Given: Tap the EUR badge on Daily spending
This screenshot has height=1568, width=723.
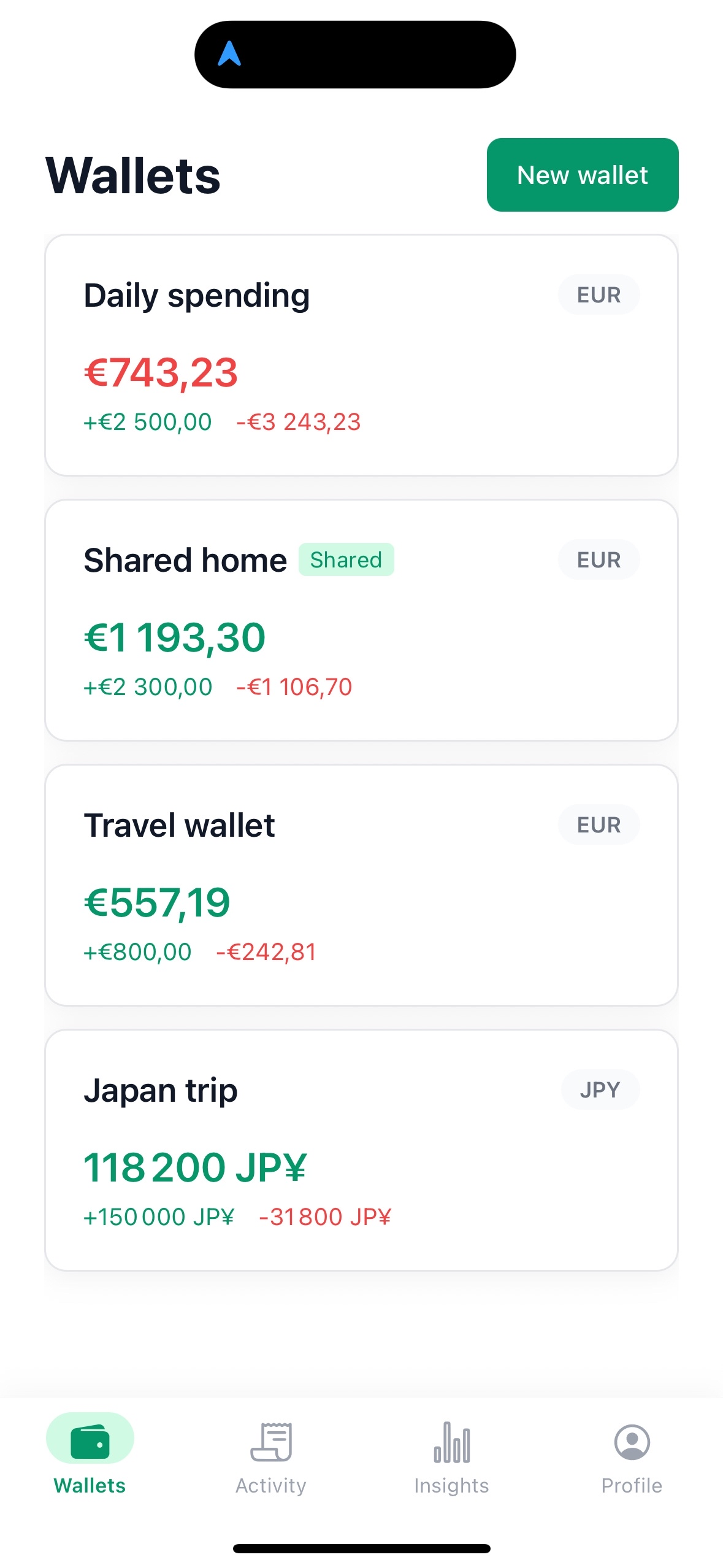Looking at the screenshot, I should point(599,294).
